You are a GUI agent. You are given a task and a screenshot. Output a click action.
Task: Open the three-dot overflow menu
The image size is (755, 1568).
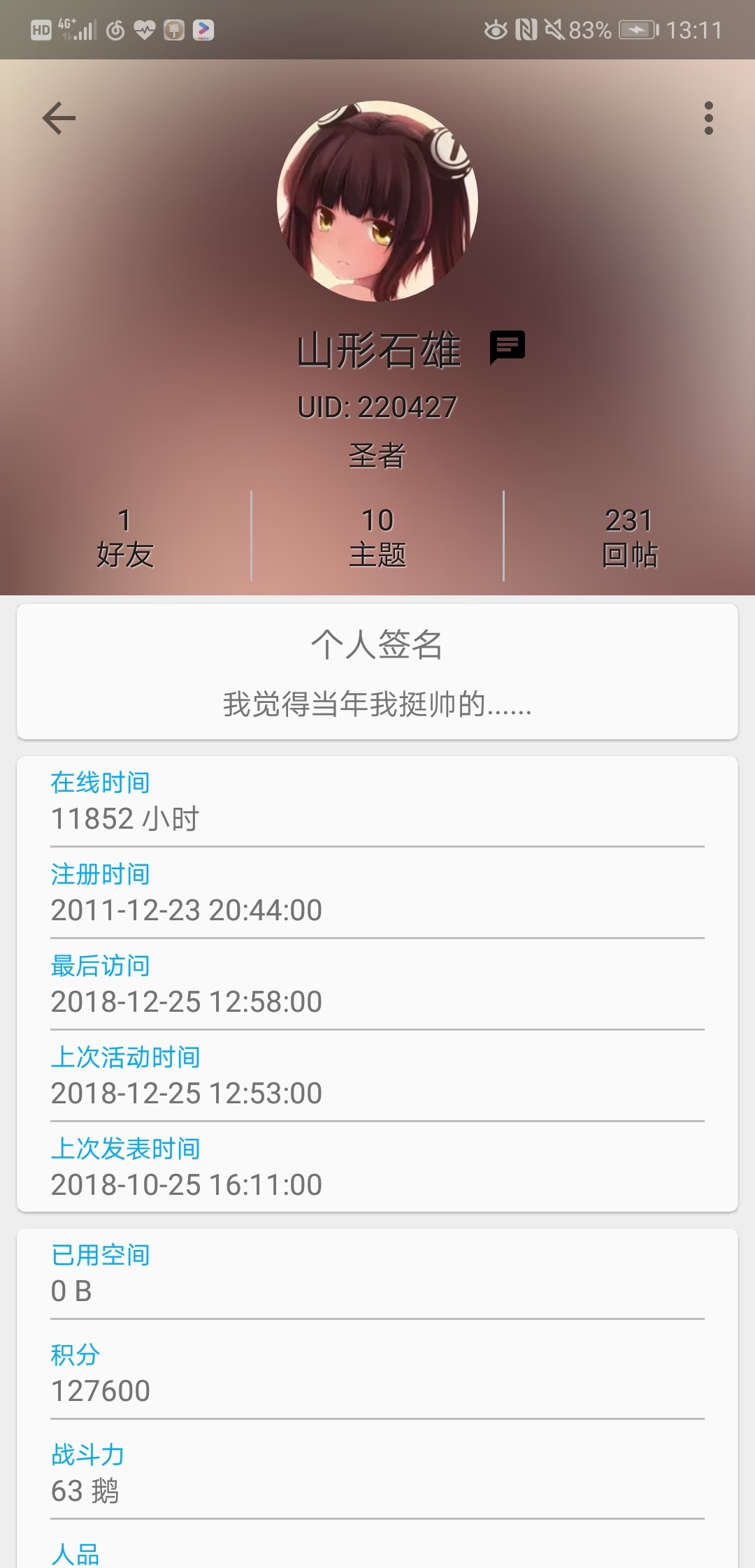tap(709, 118)
